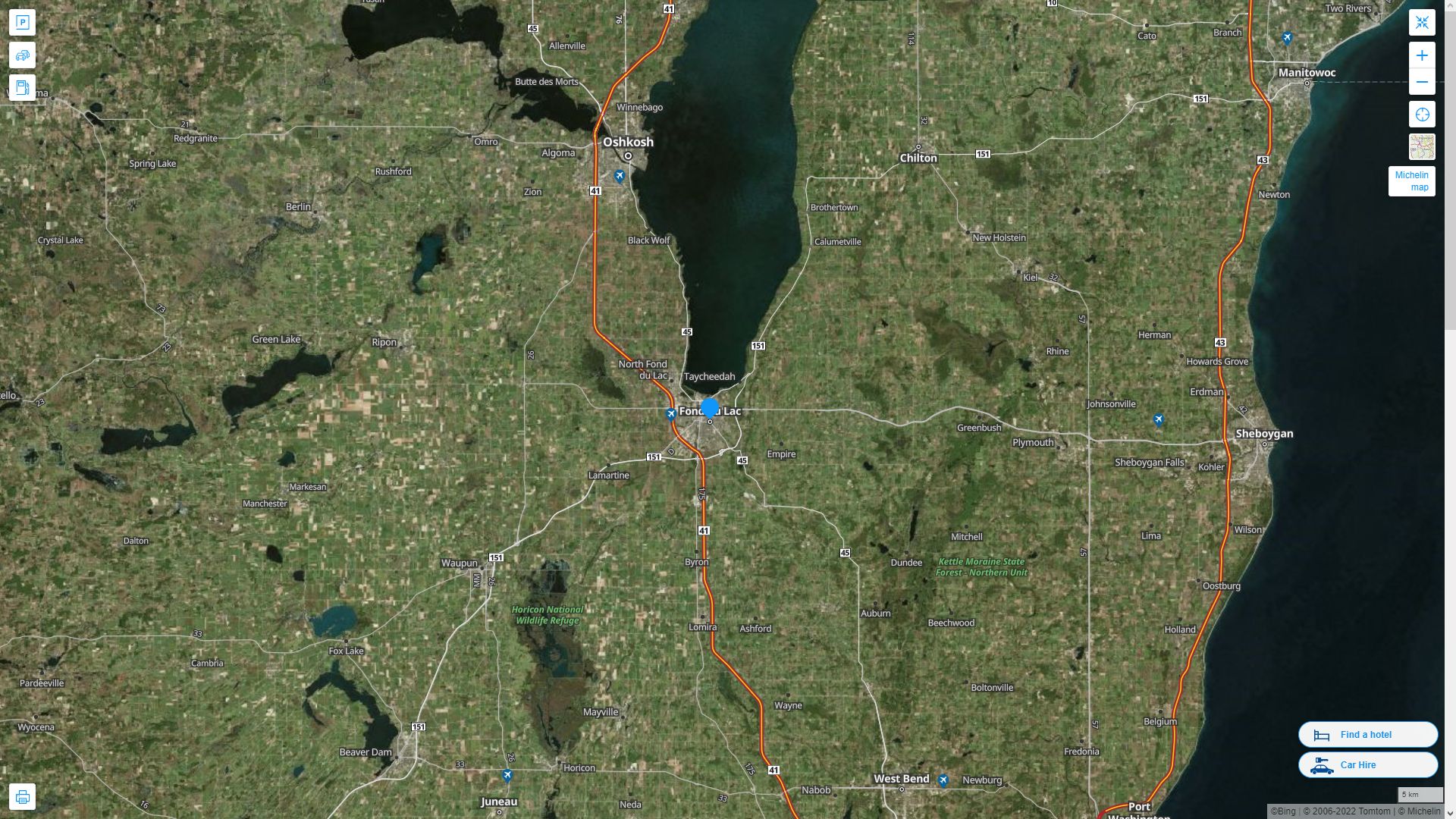This screenshot has height=819, width=1456.
Task: Exit full screen map view
Action: click(1422, 23)
